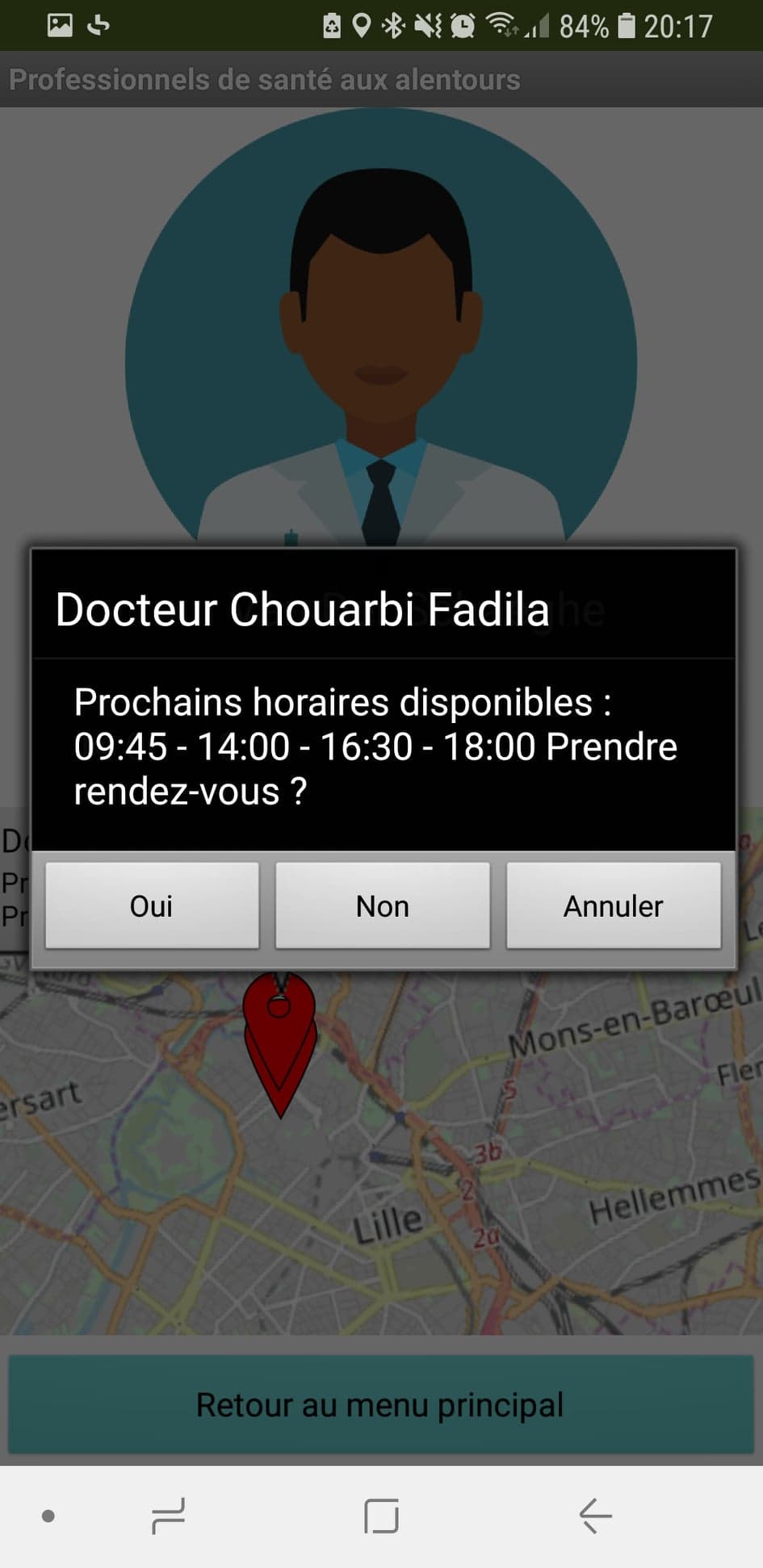Dismiss the dialog with Annuler
This screenshot has height=1568, width=763.
point(613,905)
